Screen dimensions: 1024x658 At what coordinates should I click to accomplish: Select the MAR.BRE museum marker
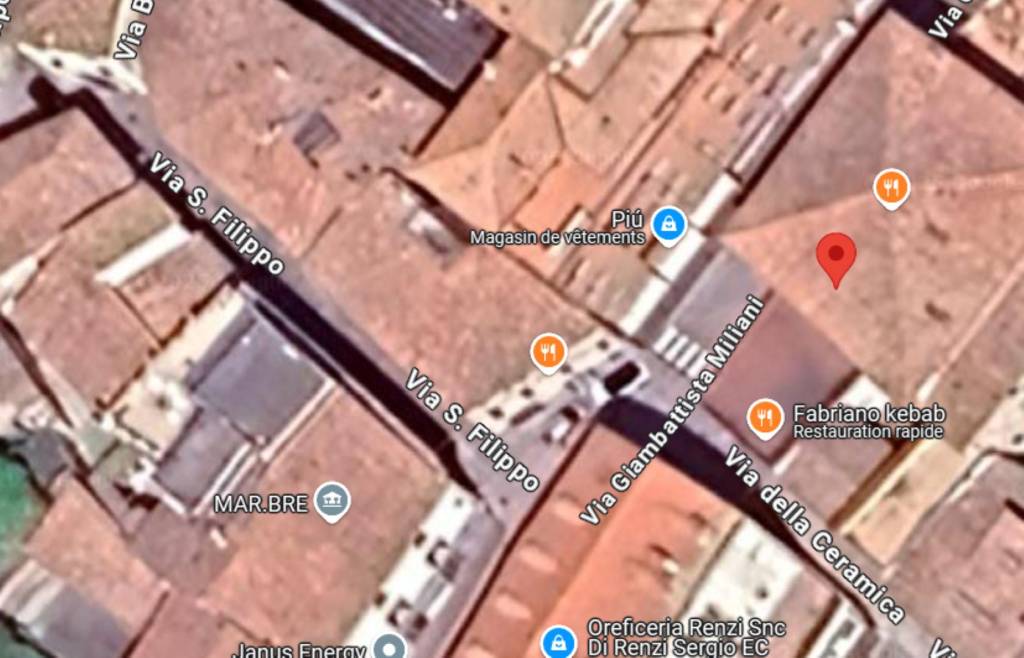click(331, 501)
